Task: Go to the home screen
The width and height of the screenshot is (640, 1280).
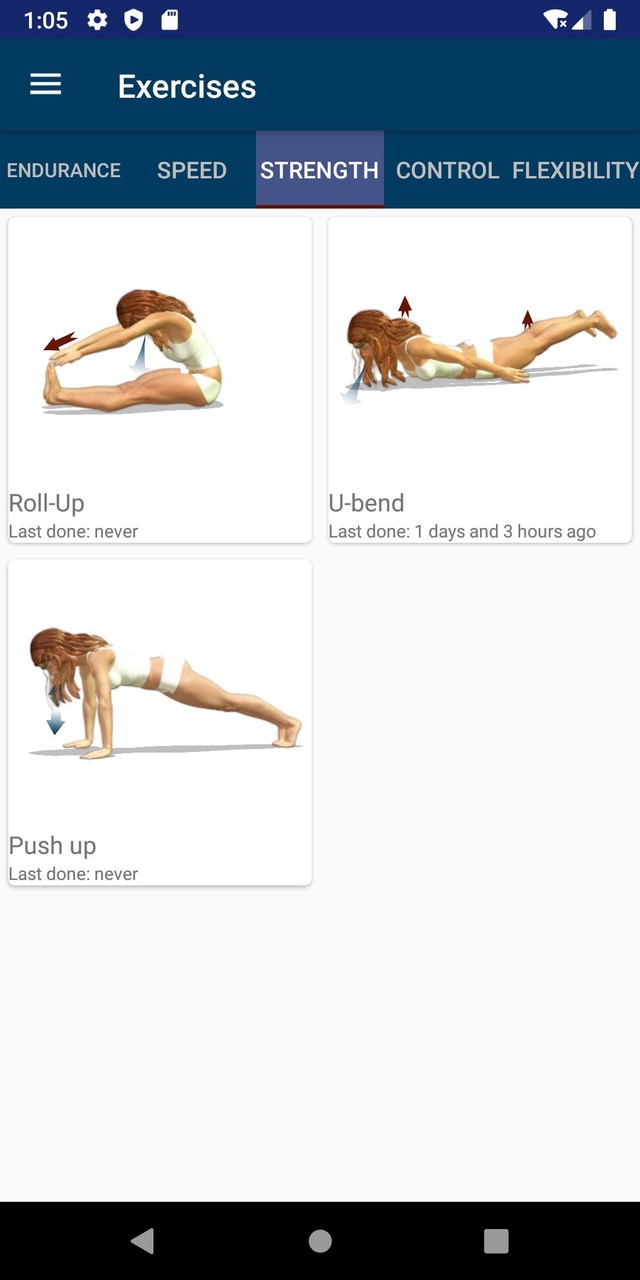Action: [x=320, y=1241]
